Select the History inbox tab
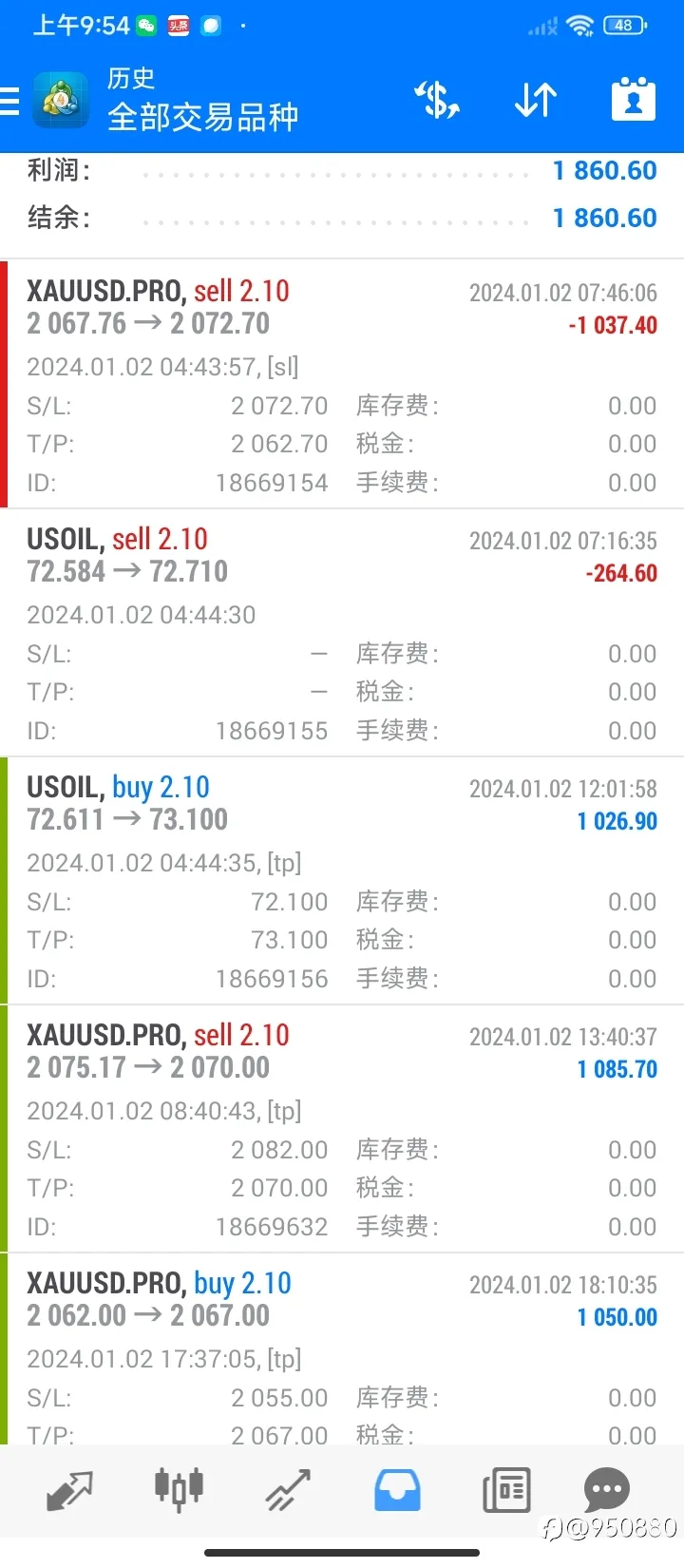Image resolution: width=684 pixels, height=1568 pixels. [x=397, y=1490]
